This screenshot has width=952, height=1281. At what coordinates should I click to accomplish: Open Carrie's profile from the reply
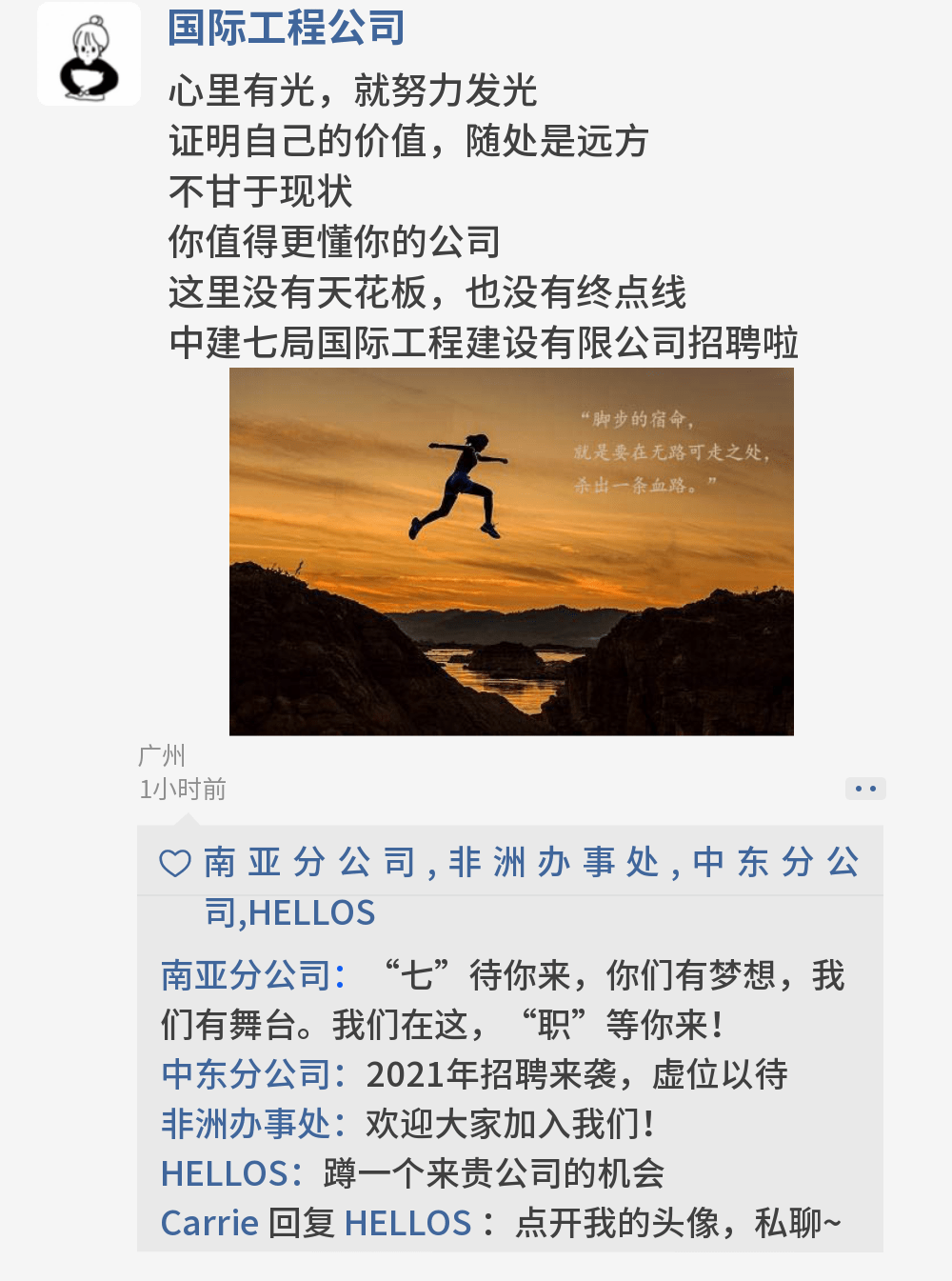pos(209,1223)
